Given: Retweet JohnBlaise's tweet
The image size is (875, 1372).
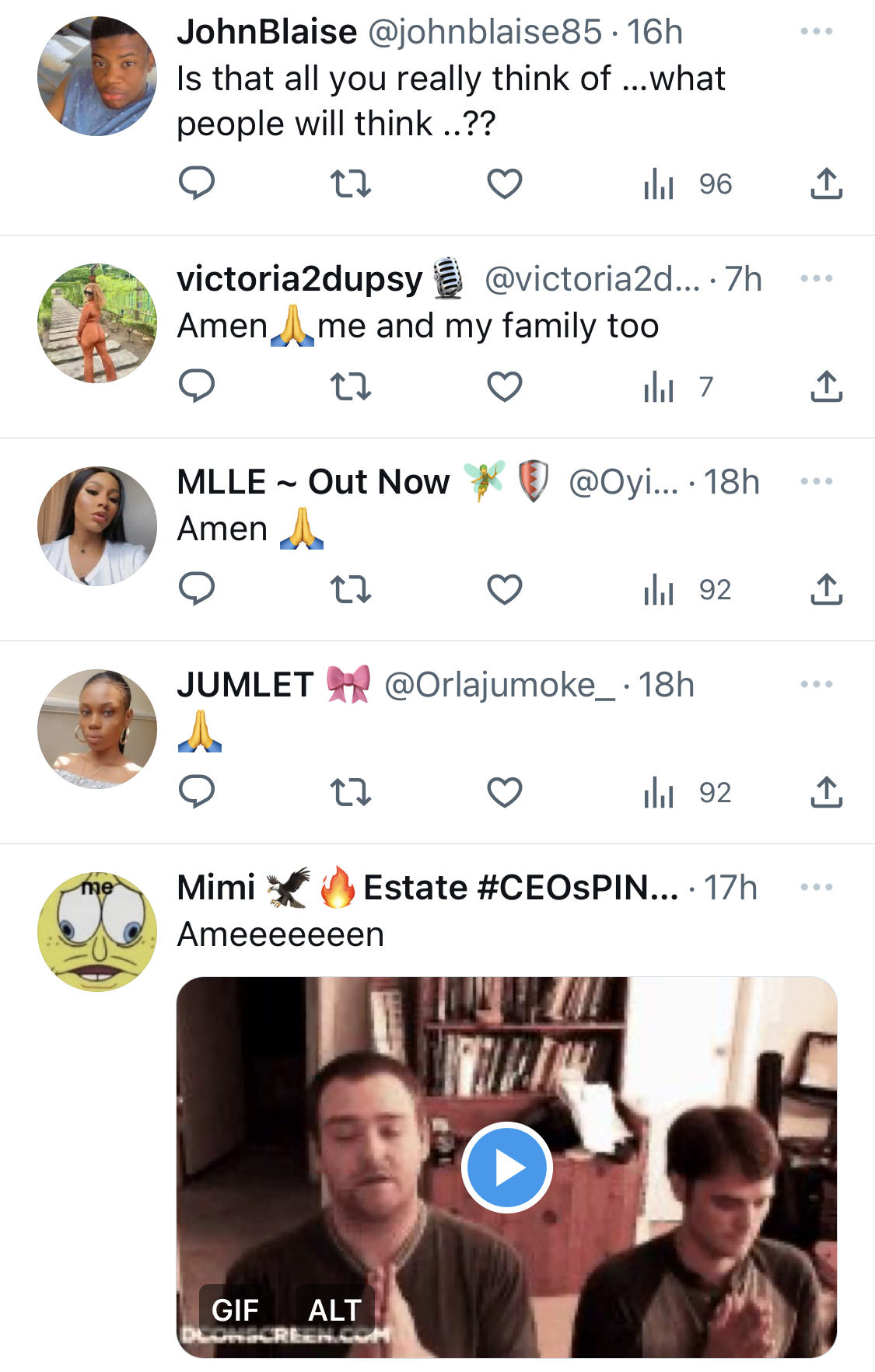Looking at the screenshot, I should tap(350, 184).
